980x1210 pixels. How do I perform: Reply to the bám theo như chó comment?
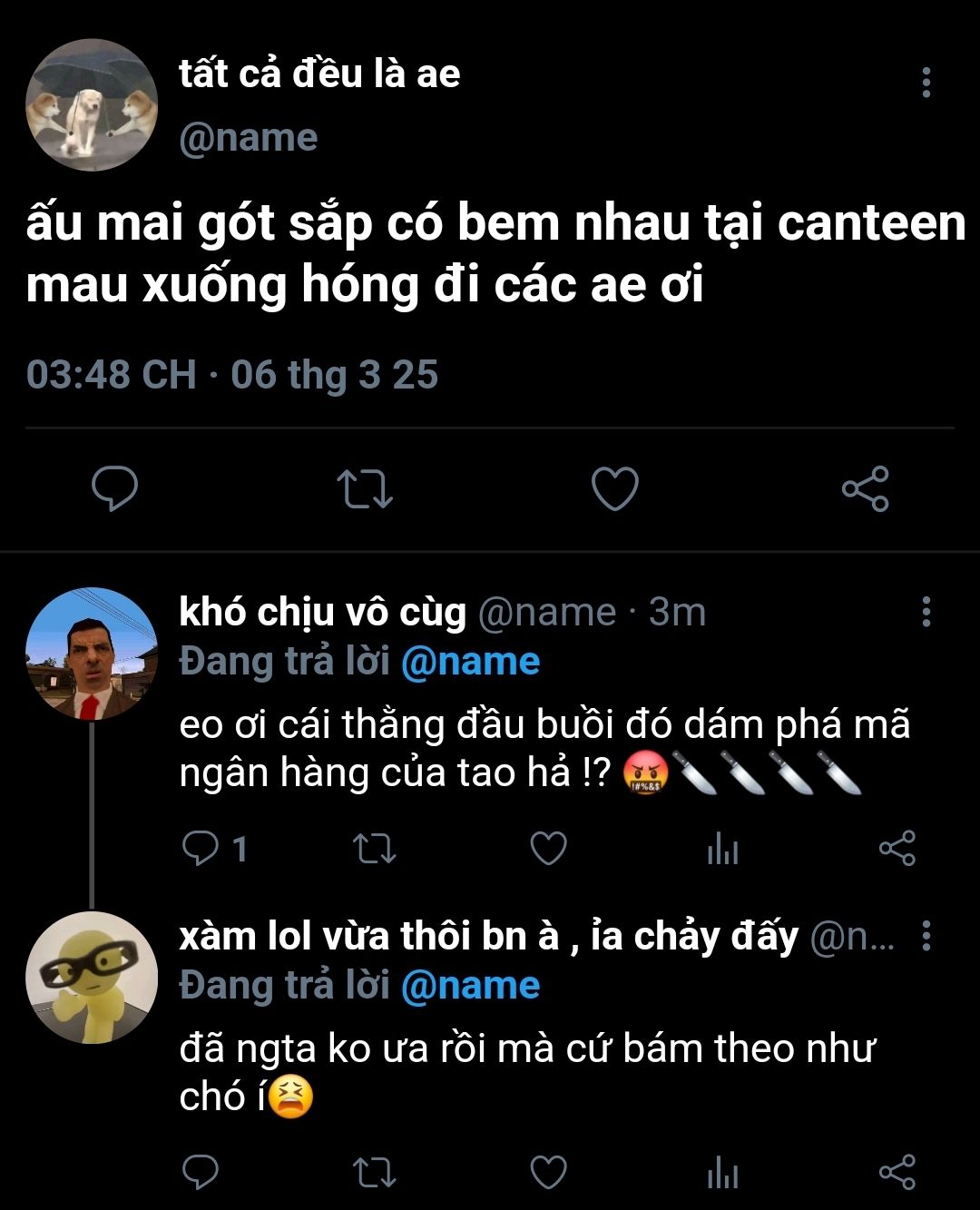pos(201,1172)
